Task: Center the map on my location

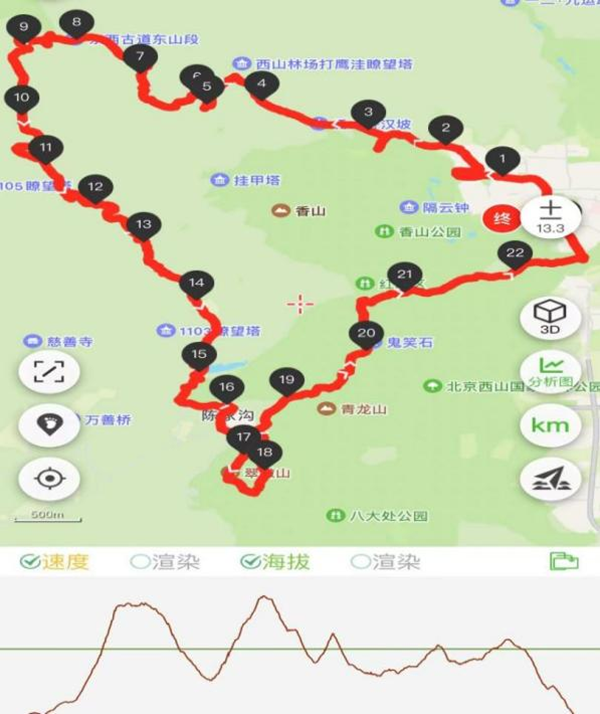Action: (48, 478)
